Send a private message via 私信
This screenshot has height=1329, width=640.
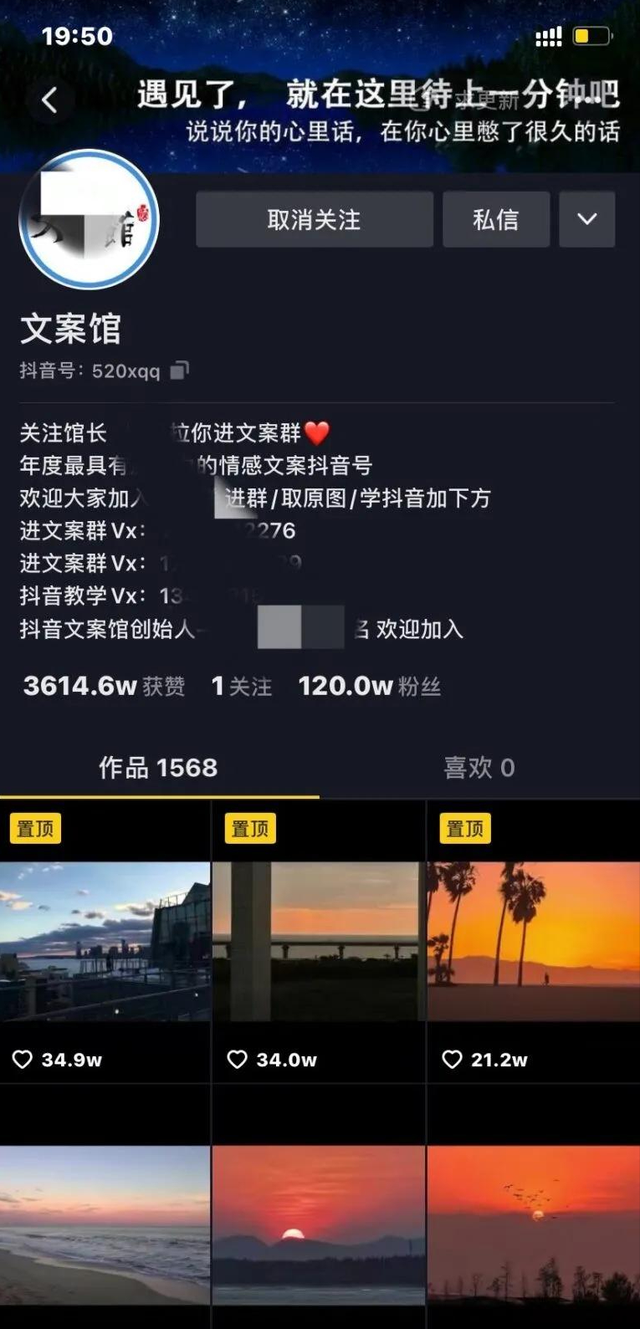coord(496,220)
